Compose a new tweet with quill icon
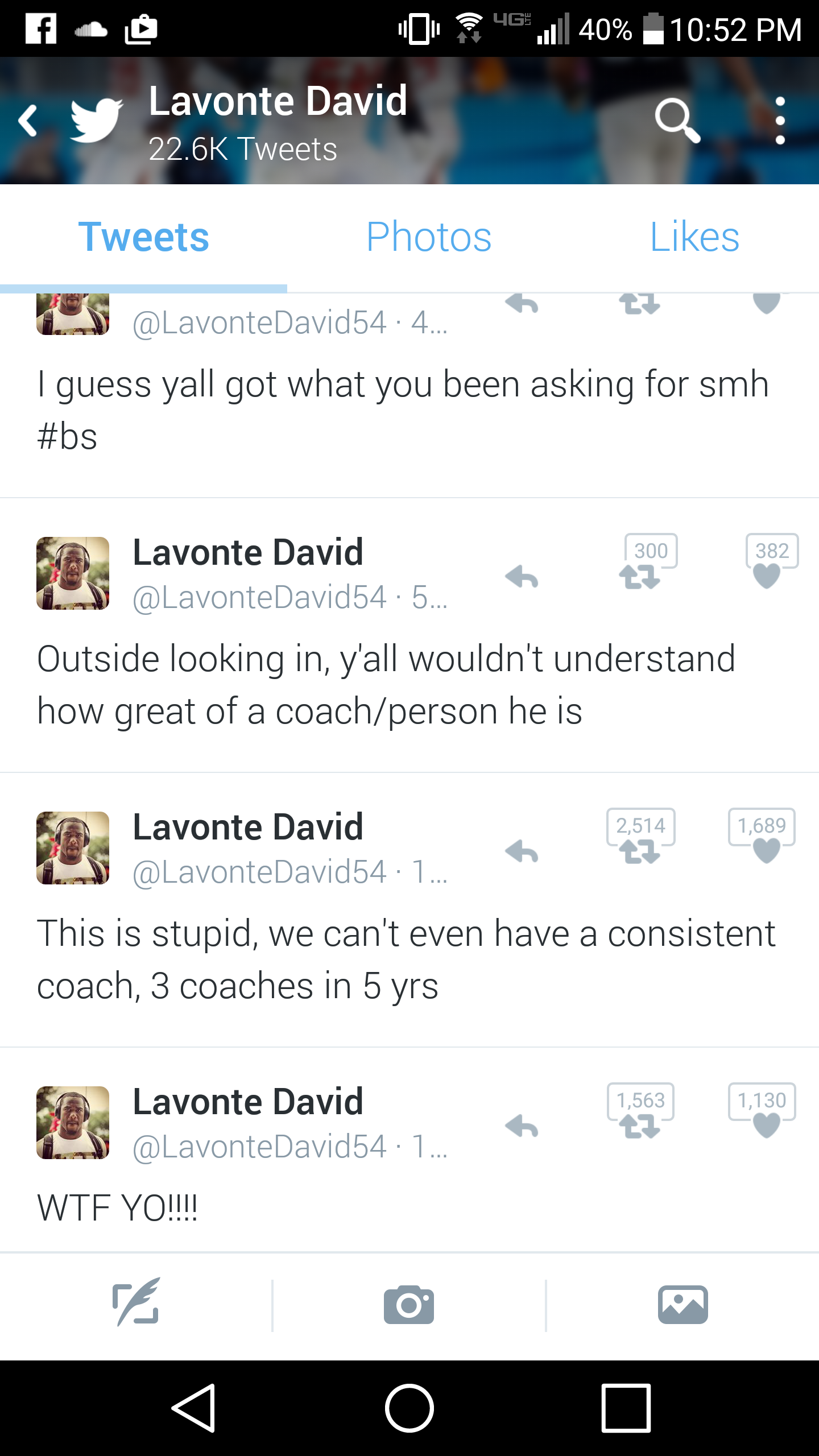This screenshot has height=1456, width=819. coord(136,1304)
